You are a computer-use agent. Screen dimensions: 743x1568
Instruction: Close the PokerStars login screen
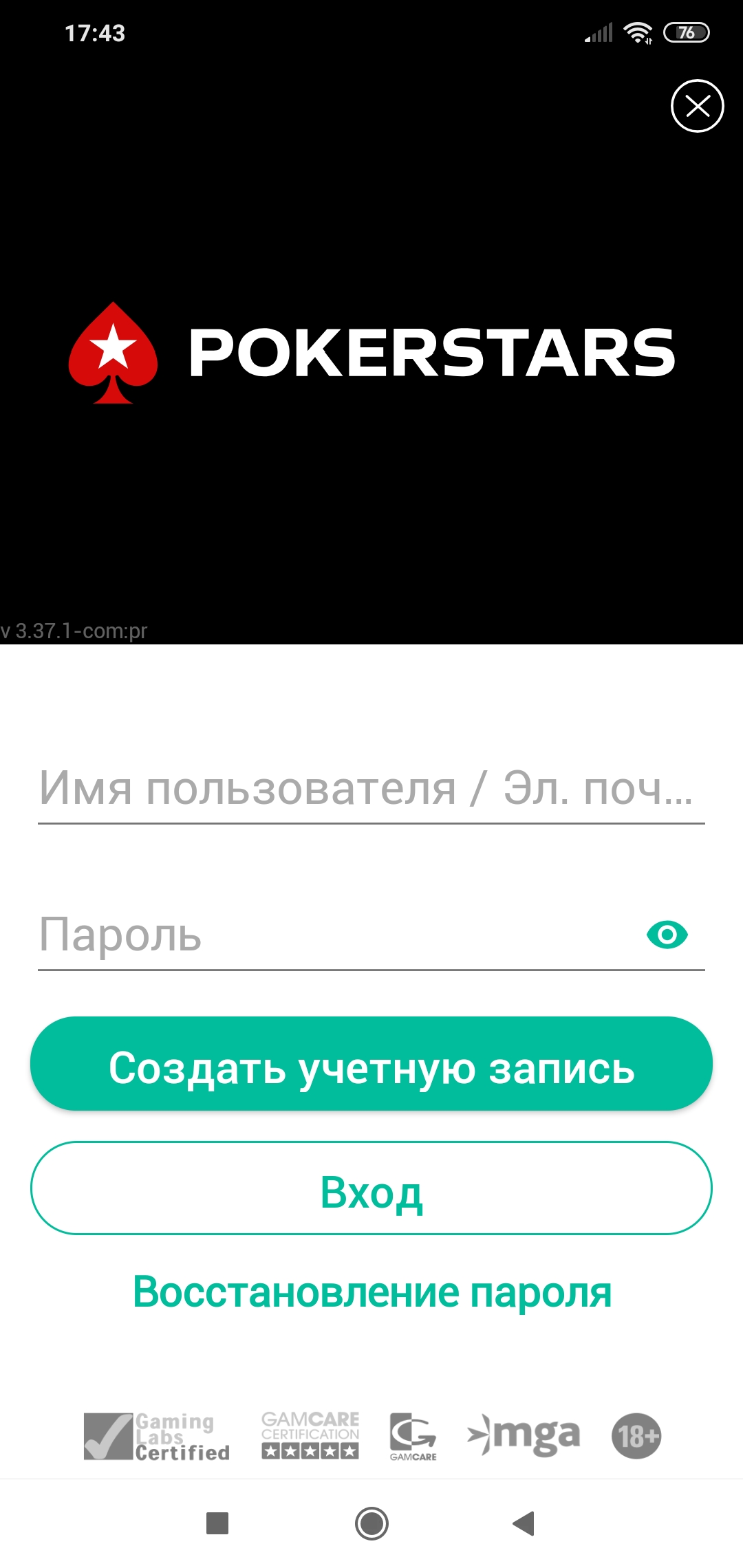[x=697, y=106]
